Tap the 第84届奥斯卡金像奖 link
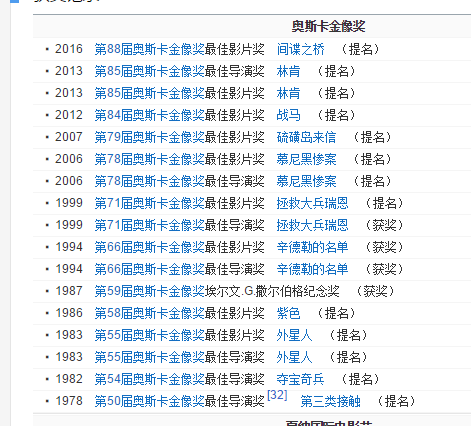Image resolution: width=471 pixels, height=426 pixels. click(x=149, y=115)
